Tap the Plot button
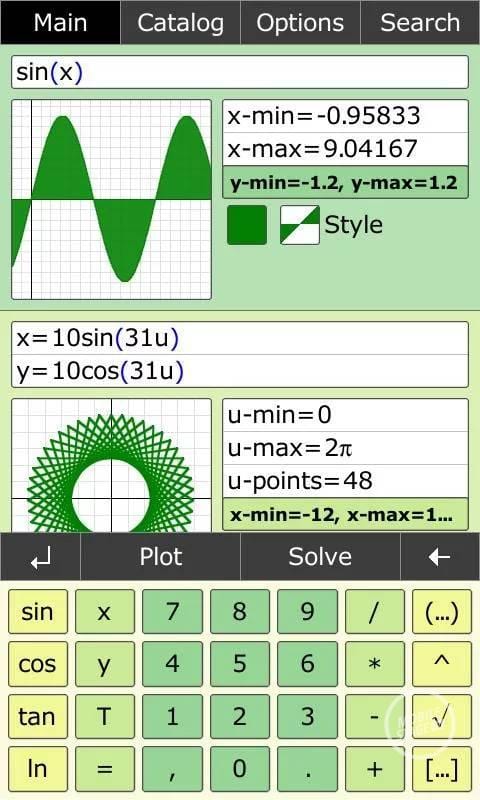Viewport: 480px width, 800px height. pyautogui.click(x=160, y=557)
